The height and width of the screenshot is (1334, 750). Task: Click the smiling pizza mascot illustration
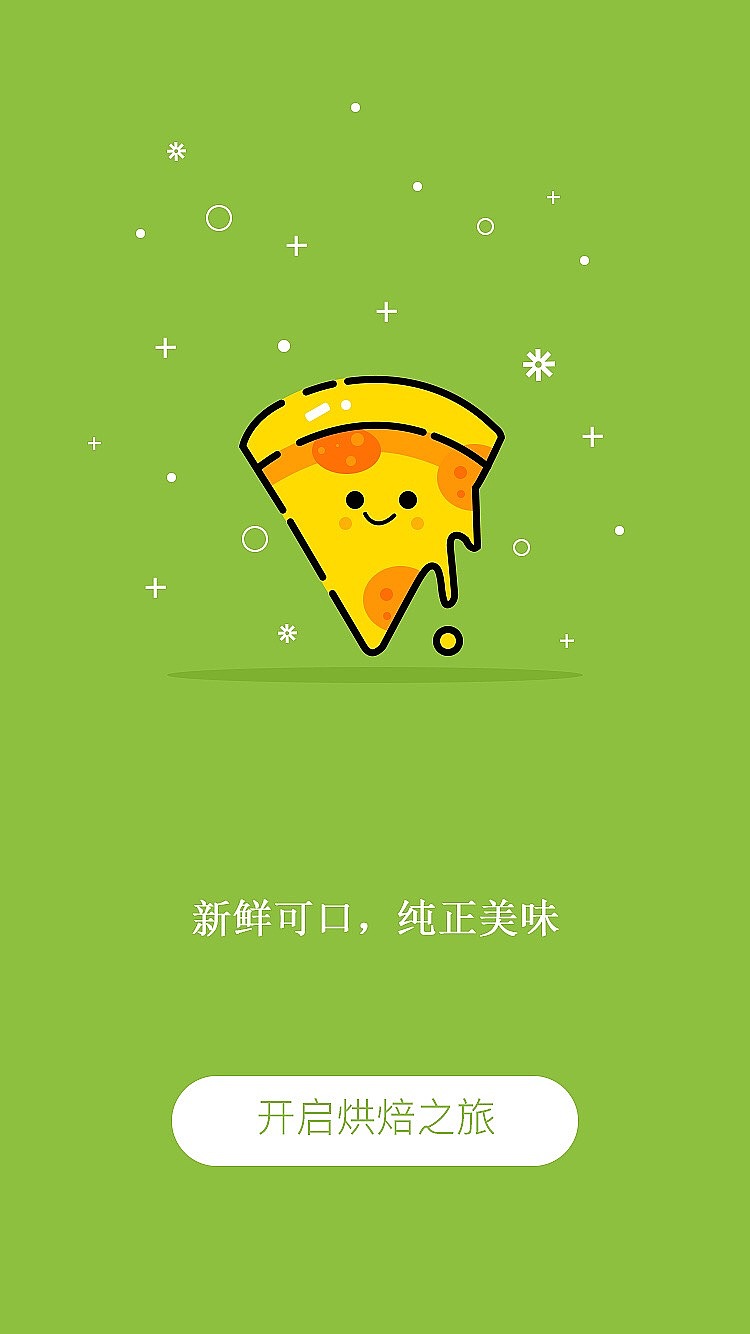pos(375,510)
